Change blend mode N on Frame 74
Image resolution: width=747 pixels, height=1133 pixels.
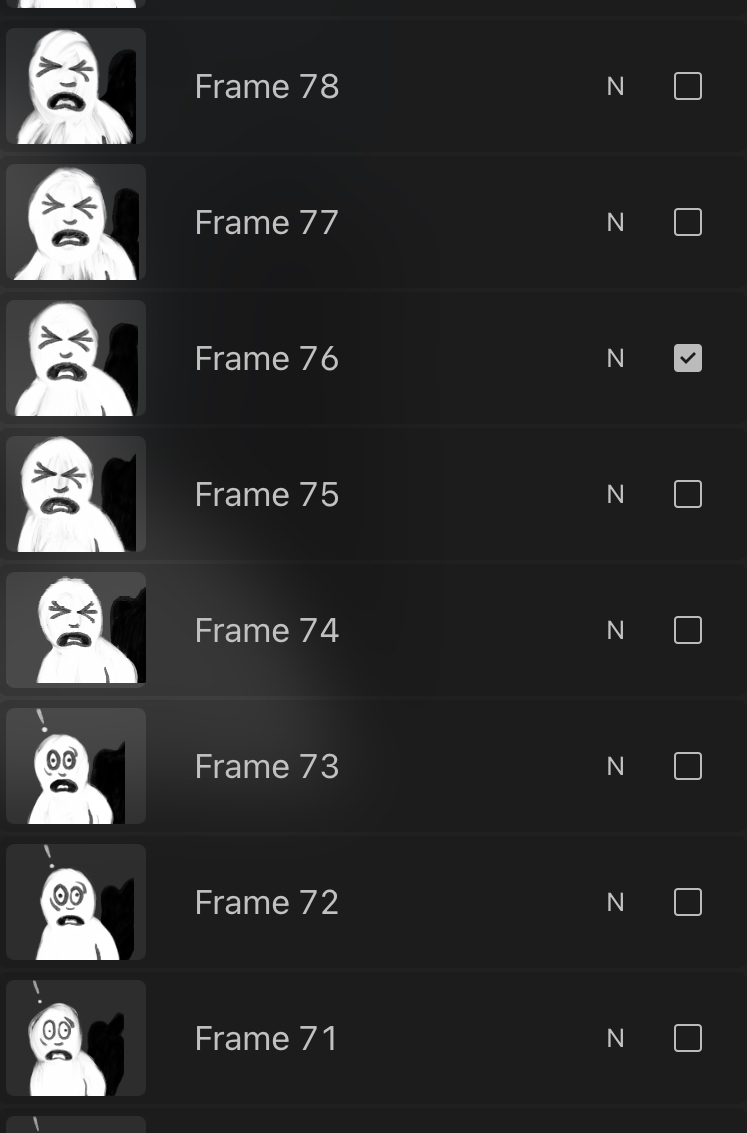[x=615, y=630]
